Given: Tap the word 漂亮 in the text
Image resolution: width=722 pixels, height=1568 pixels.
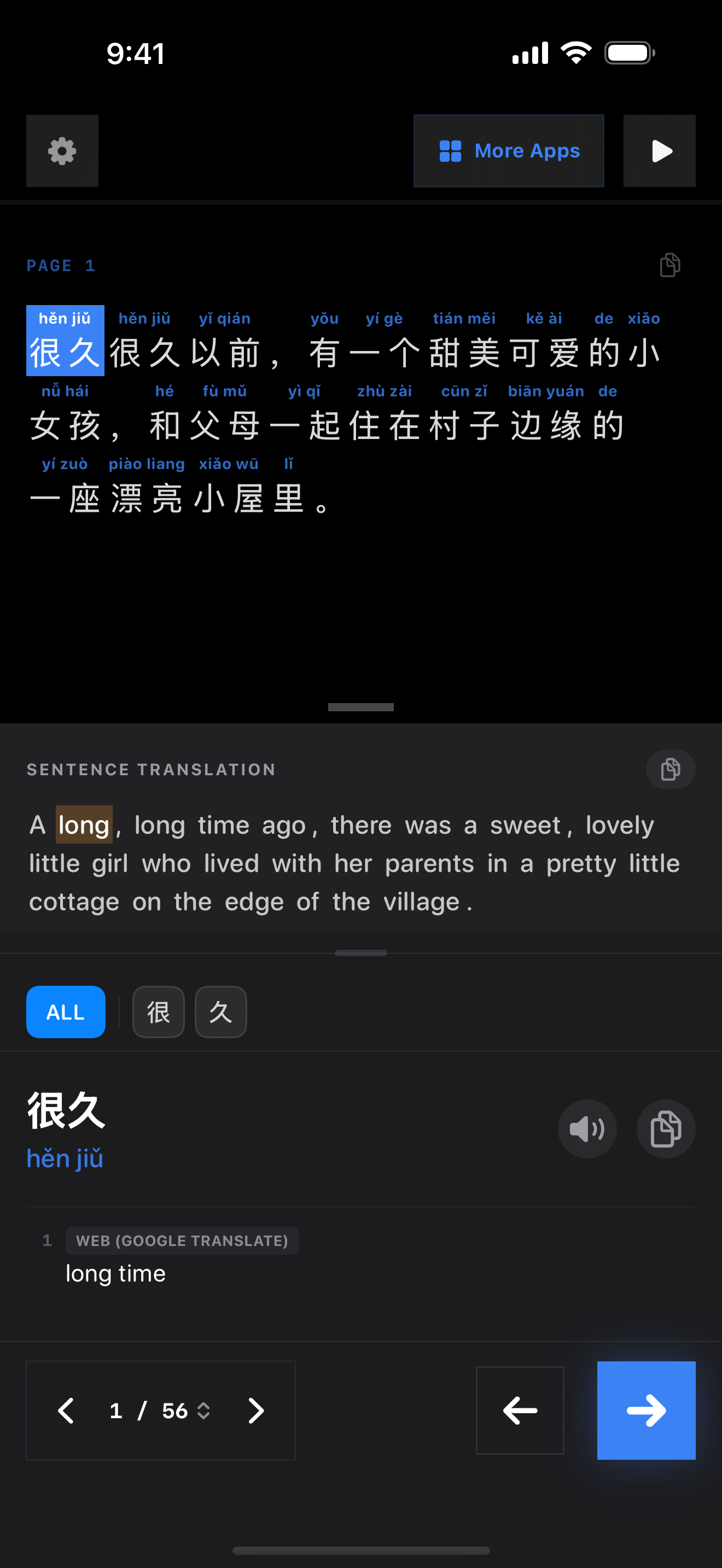Looking at the screenshot, I should (147, 498).
